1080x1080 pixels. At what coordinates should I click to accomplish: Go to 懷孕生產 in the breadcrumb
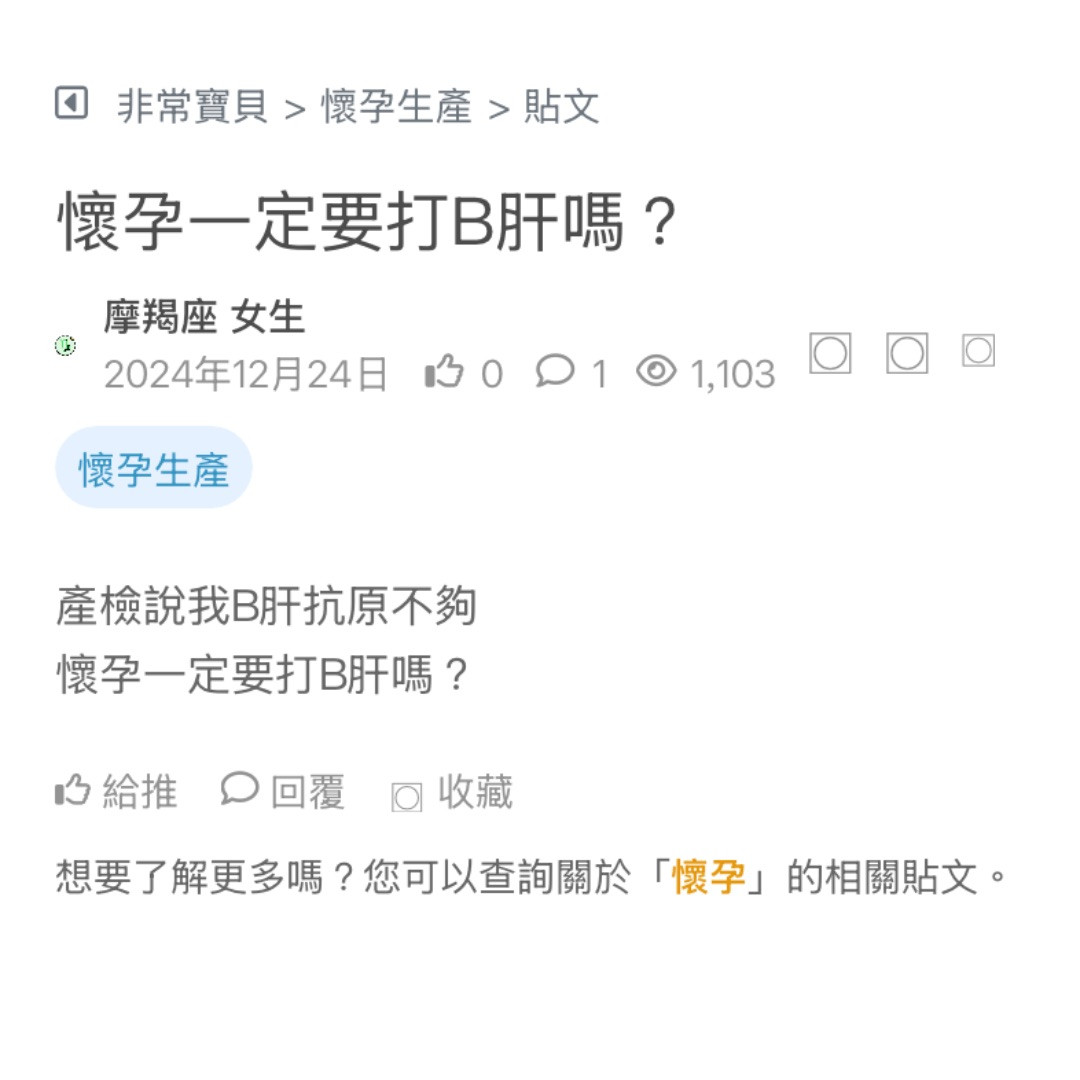point(396,106)
